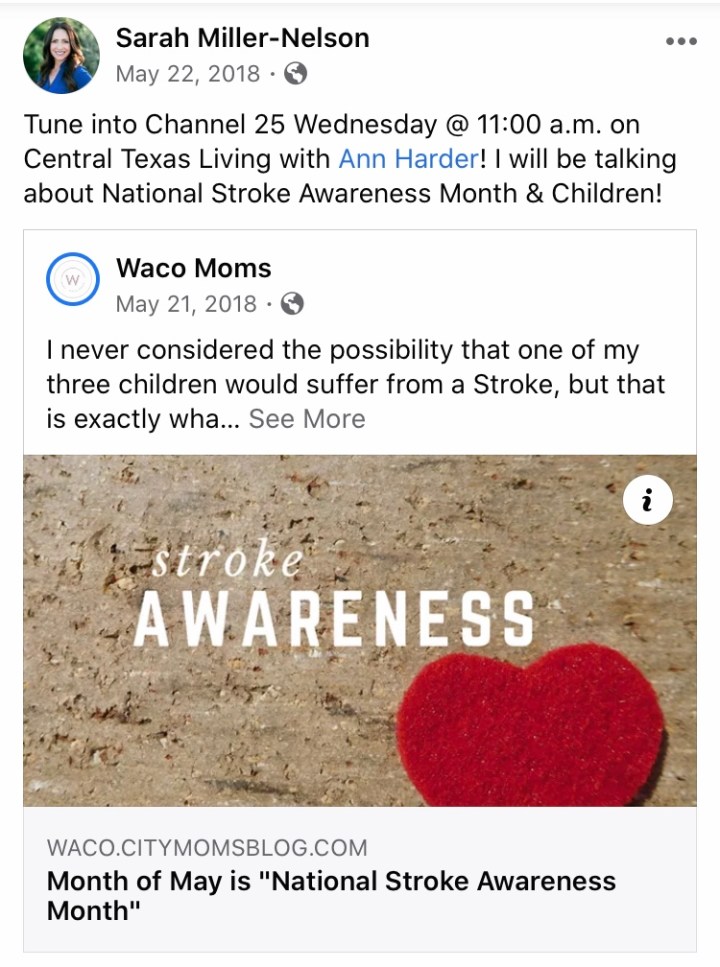Open the post options three-dot menu
The image size is (720, 967).
pos(681,42)
